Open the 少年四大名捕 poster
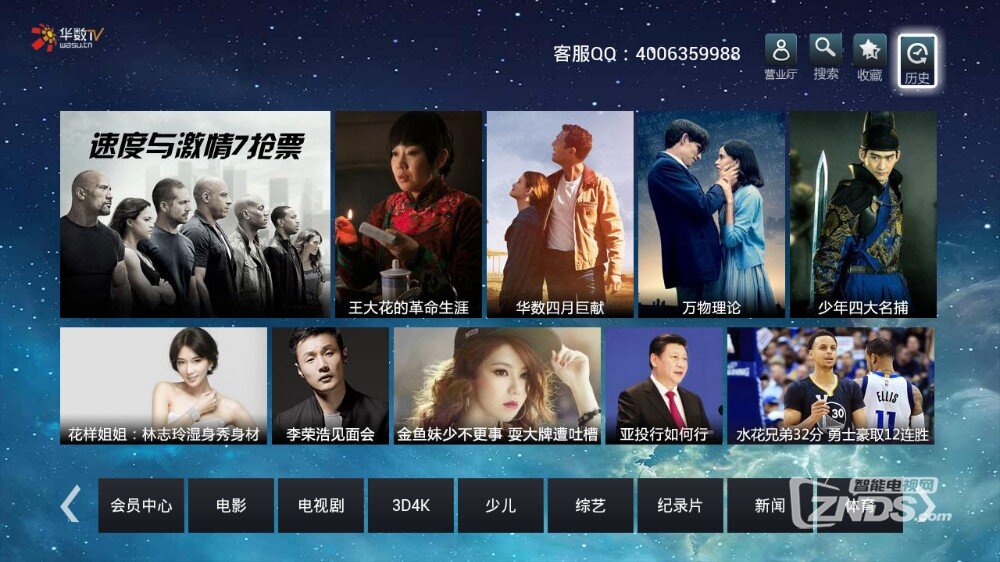The width and height of the screenshot is (1000, 562). (863, 214)
